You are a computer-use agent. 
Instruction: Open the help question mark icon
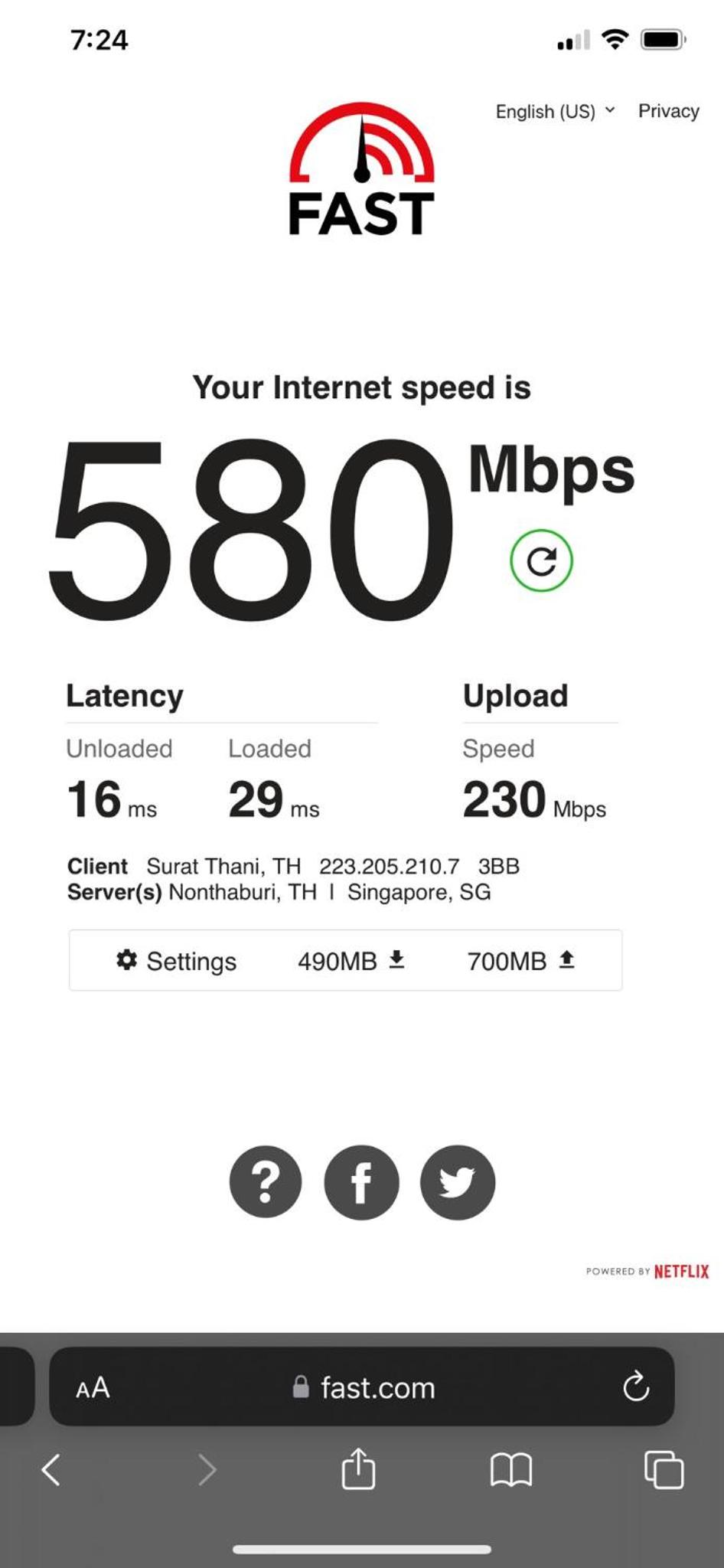[x=266, y=1182]
